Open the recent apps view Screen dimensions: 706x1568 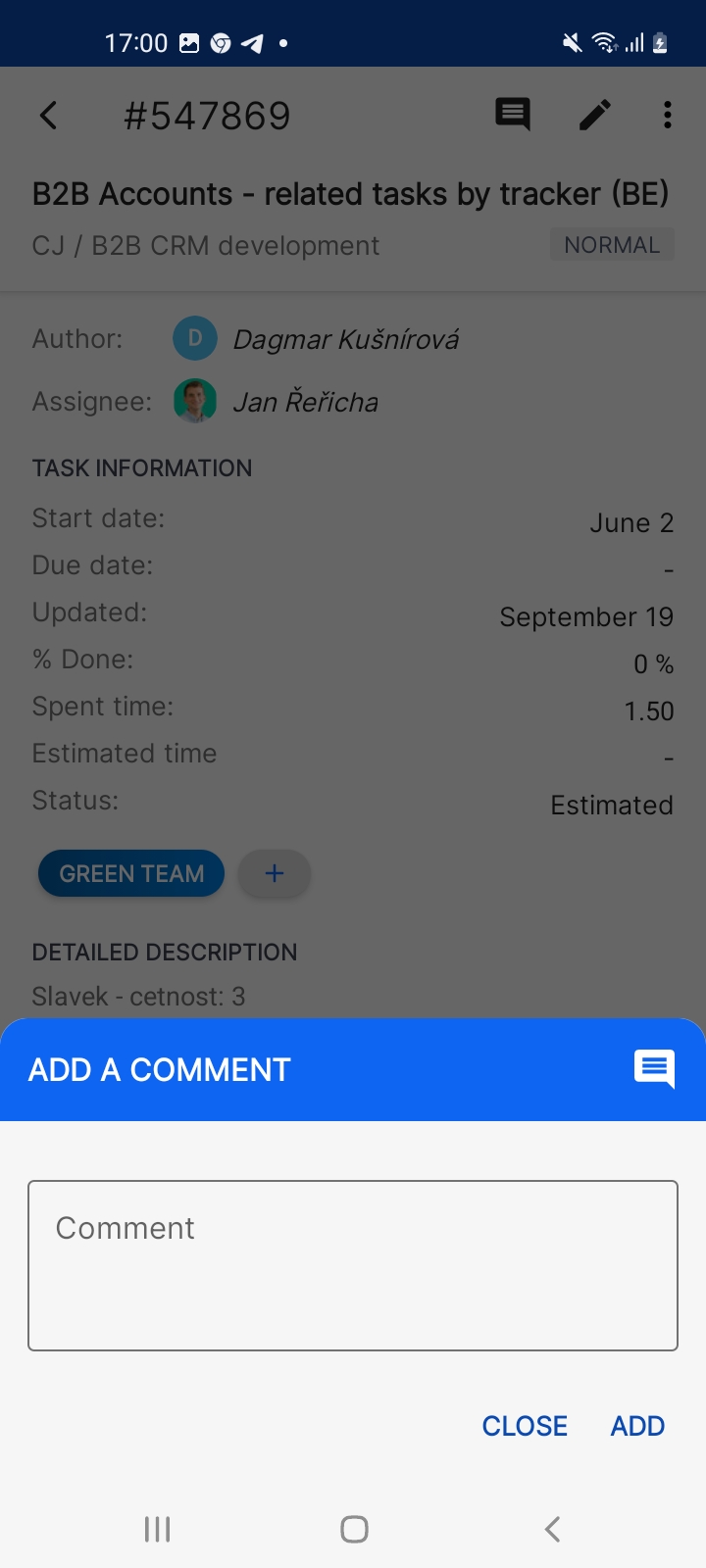[x=157, y=1529]
